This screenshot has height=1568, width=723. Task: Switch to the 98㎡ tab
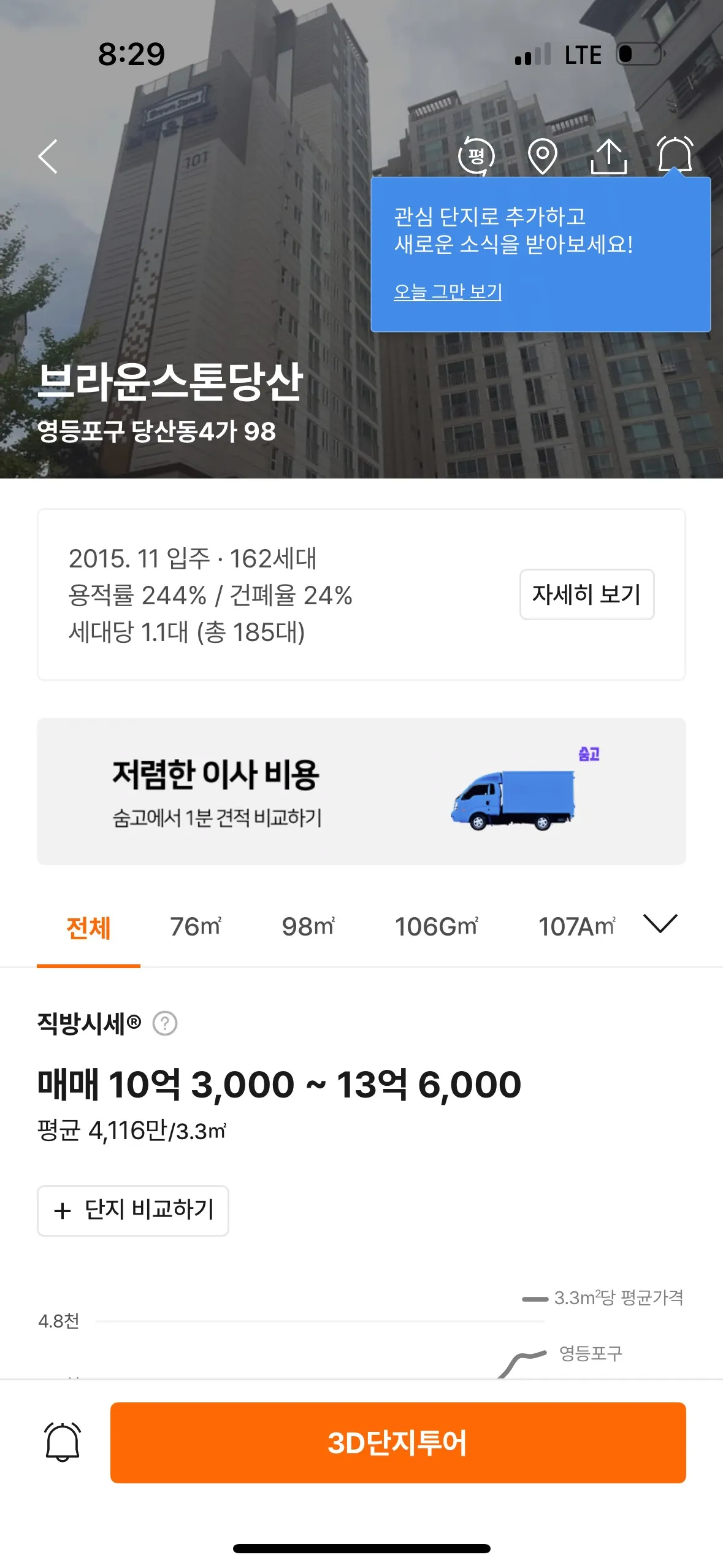coord(308,927)
